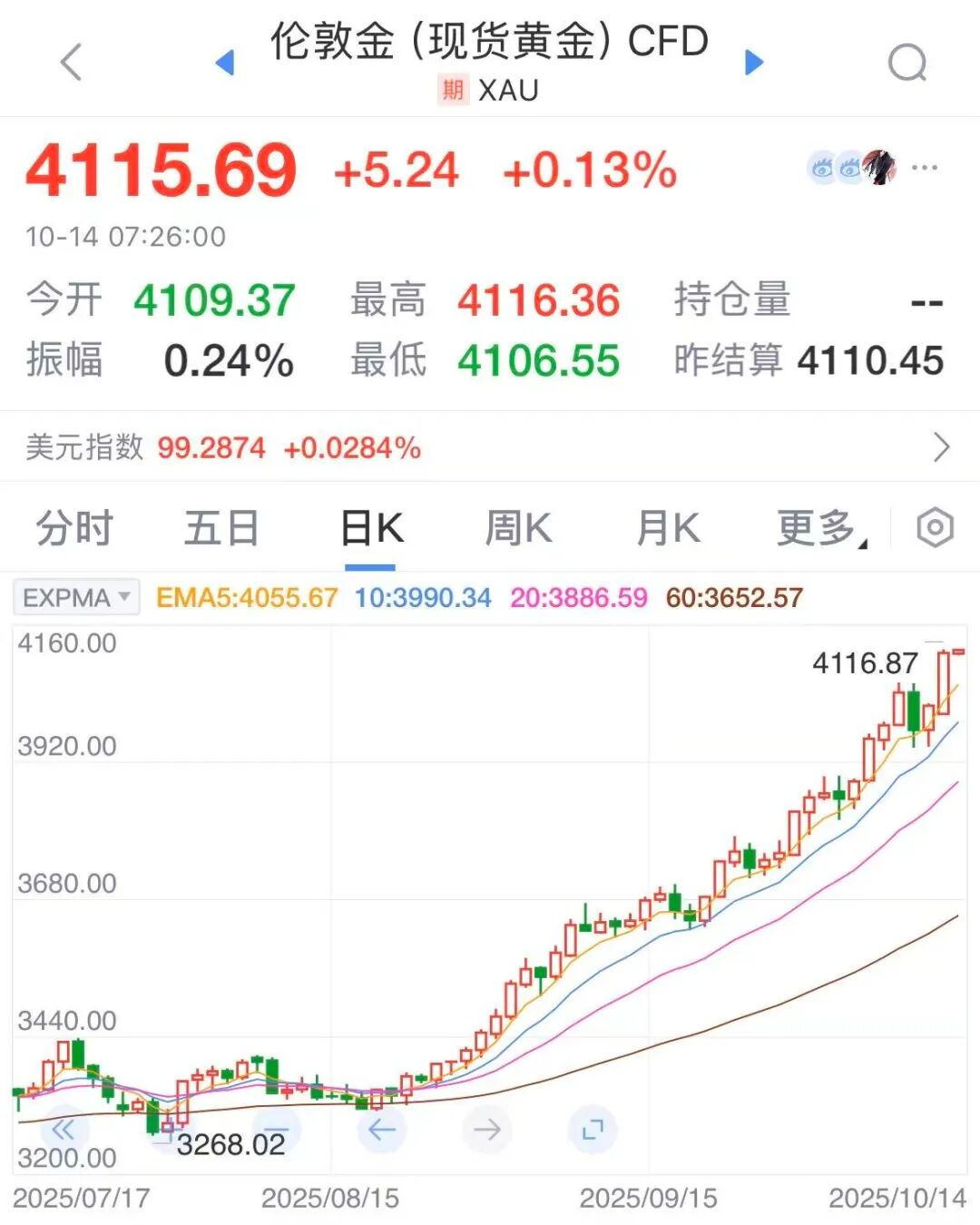The width and height of the screenshot is (980, 1225).
Task: Open chart settings hexagon icon
Action: [935, 528]
